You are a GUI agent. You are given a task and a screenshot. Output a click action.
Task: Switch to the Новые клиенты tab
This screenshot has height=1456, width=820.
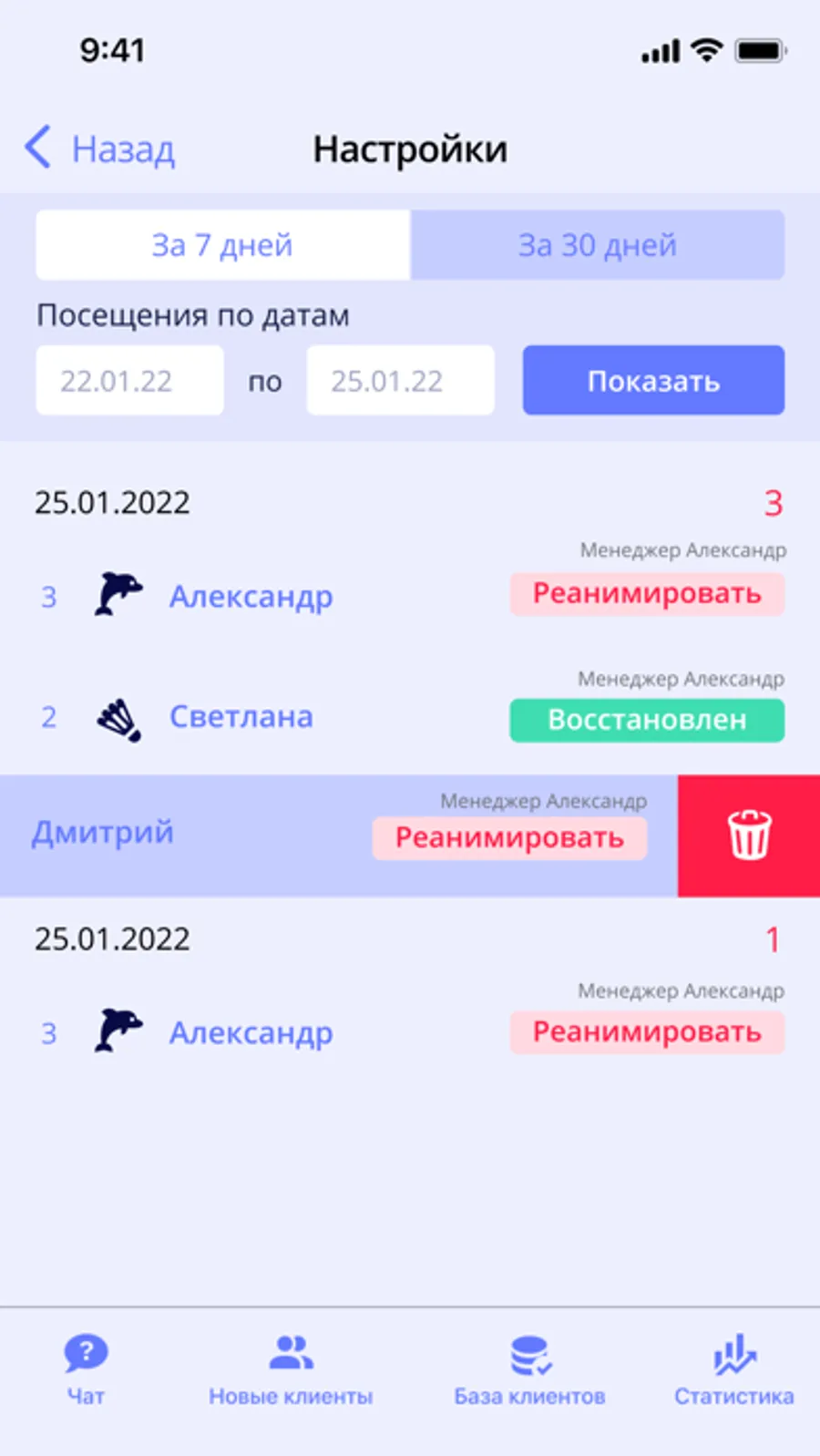click(x=291, y=1369)
